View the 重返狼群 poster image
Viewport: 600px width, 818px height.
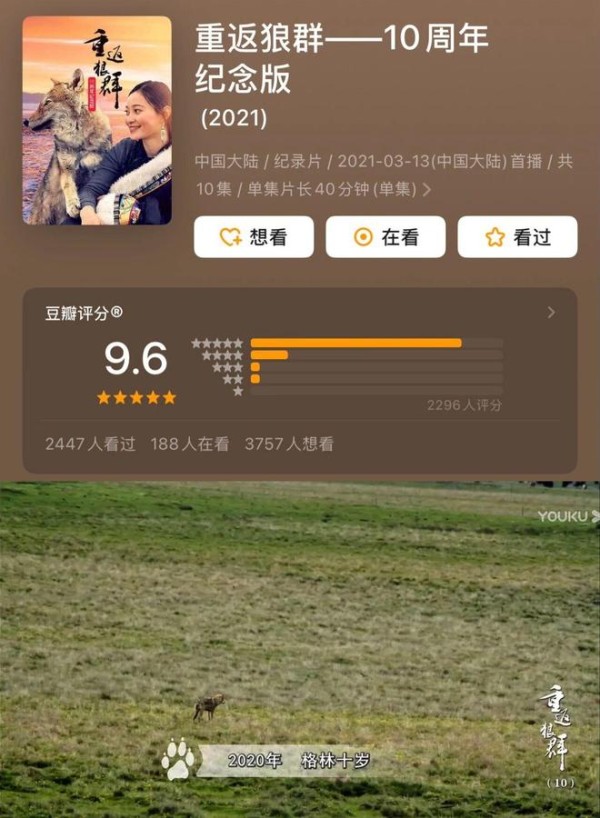coord(97,120)
